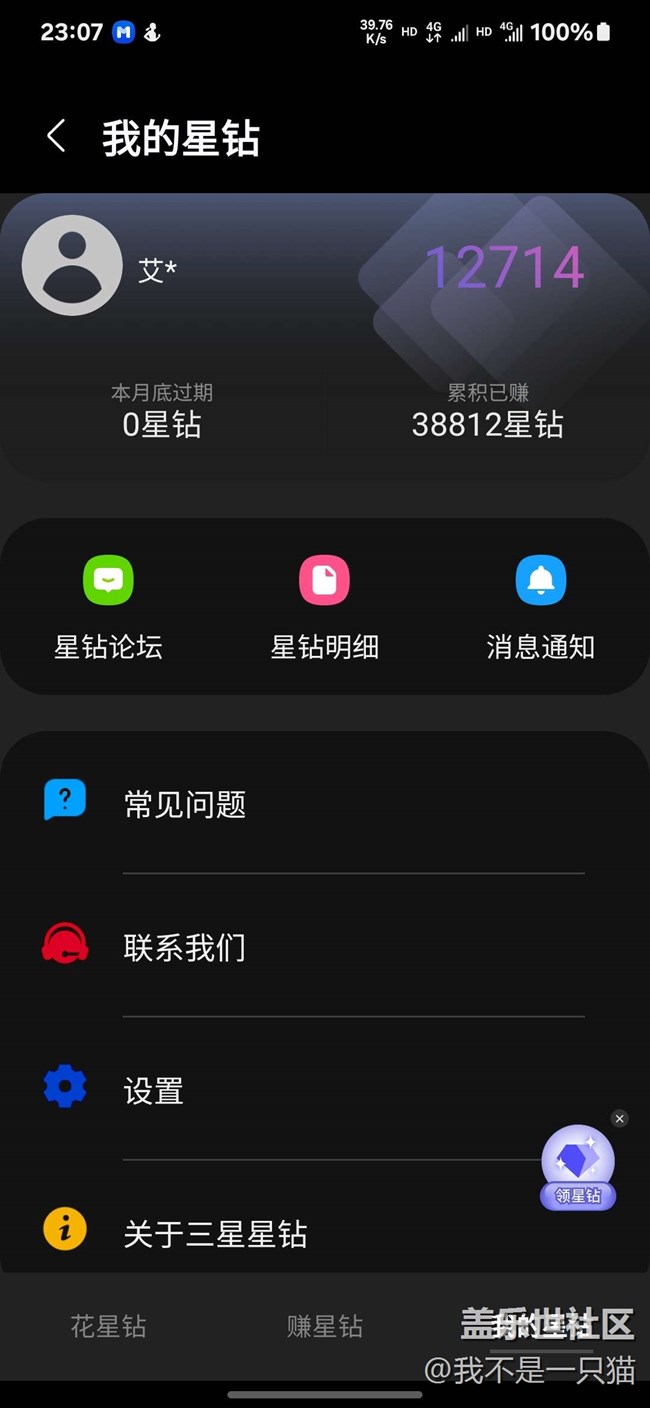This screenshot has height=1408, width=650.
Task: Open 消息通知 notifications
Action: coord(540,607)
